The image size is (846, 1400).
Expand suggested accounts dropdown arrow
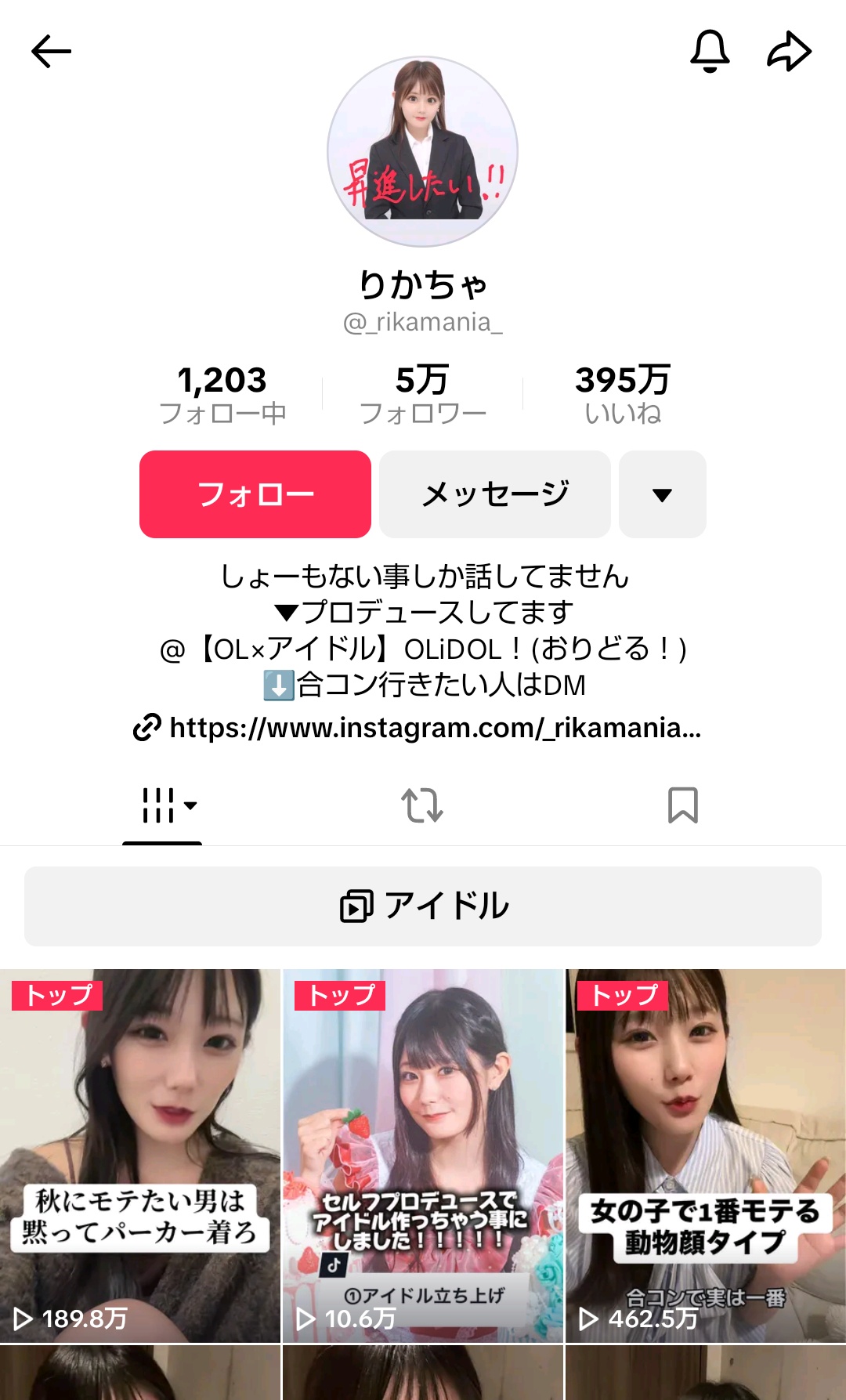click(x=663, y=494)
